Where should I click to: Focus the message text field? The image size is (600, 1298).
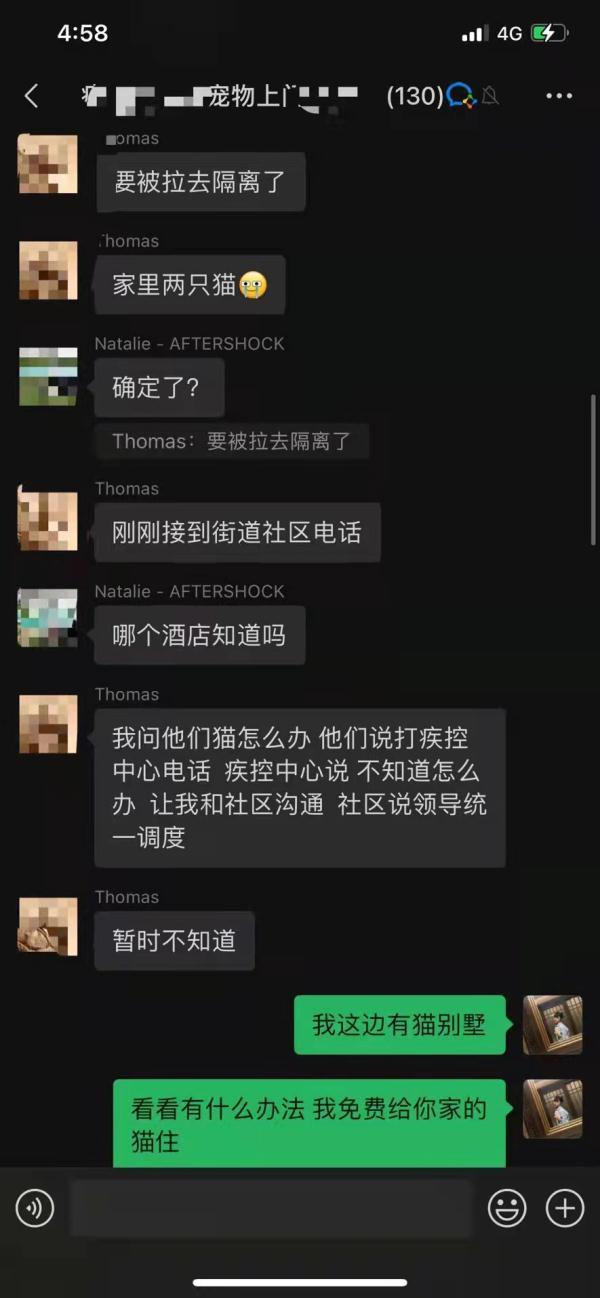point(270,1208)
